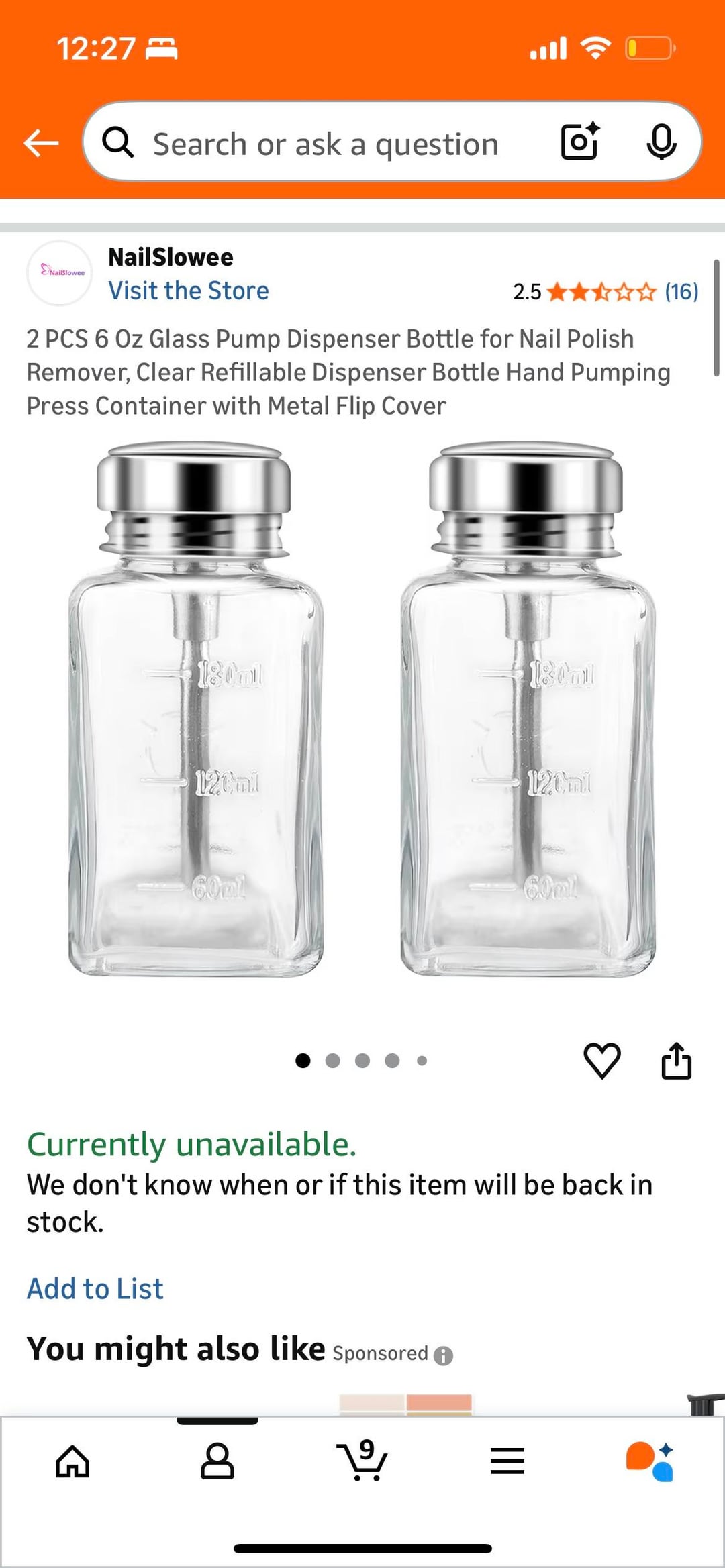Viewport: 725px width, 1568px height.
Task: Switch to the Home tab
Action: [72, 1461]
